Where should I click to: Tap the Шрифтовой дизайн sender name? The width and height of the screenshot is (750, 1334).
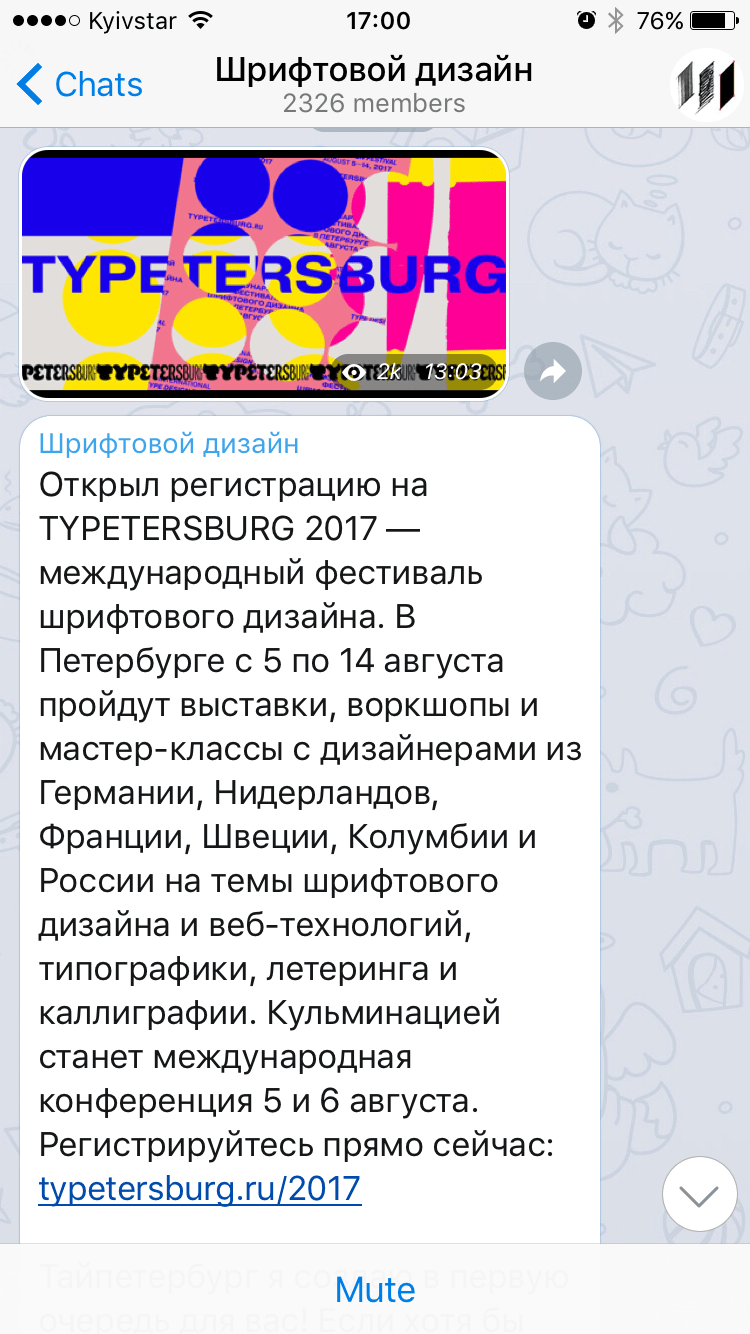pos(169,443)
